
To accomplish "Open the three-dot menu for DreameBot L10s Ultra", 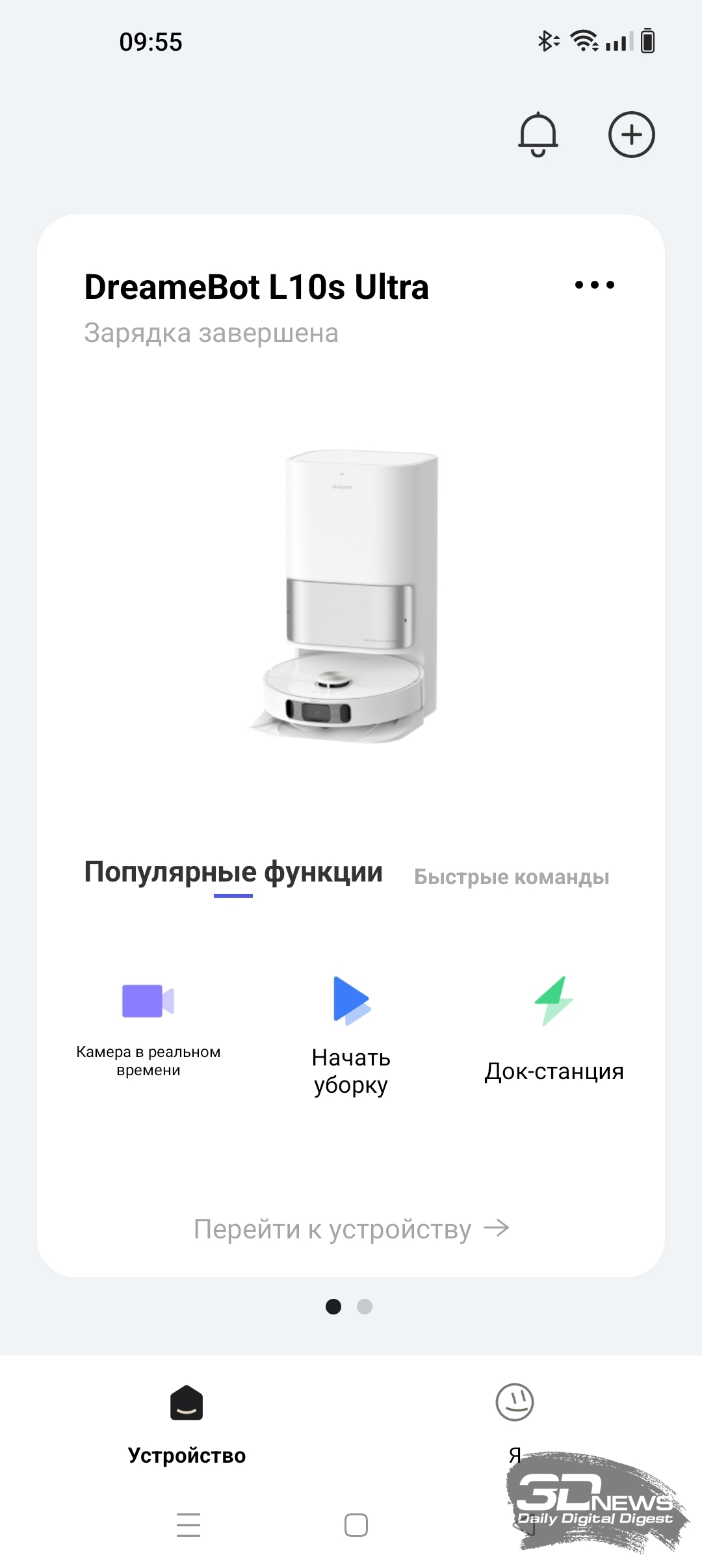I will [595, 285].
